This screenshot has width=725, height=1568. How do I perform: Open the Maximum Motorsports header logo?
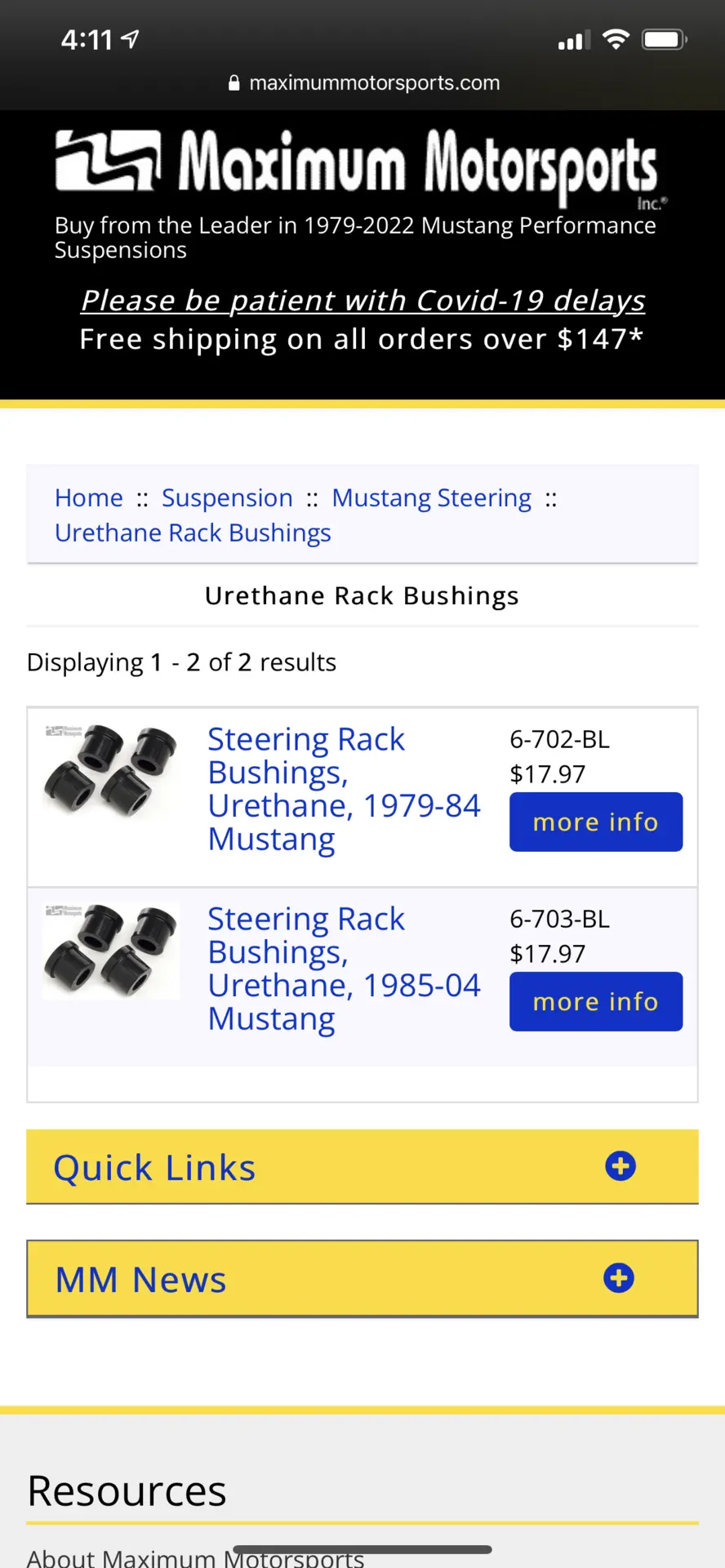tap(361, 167)
